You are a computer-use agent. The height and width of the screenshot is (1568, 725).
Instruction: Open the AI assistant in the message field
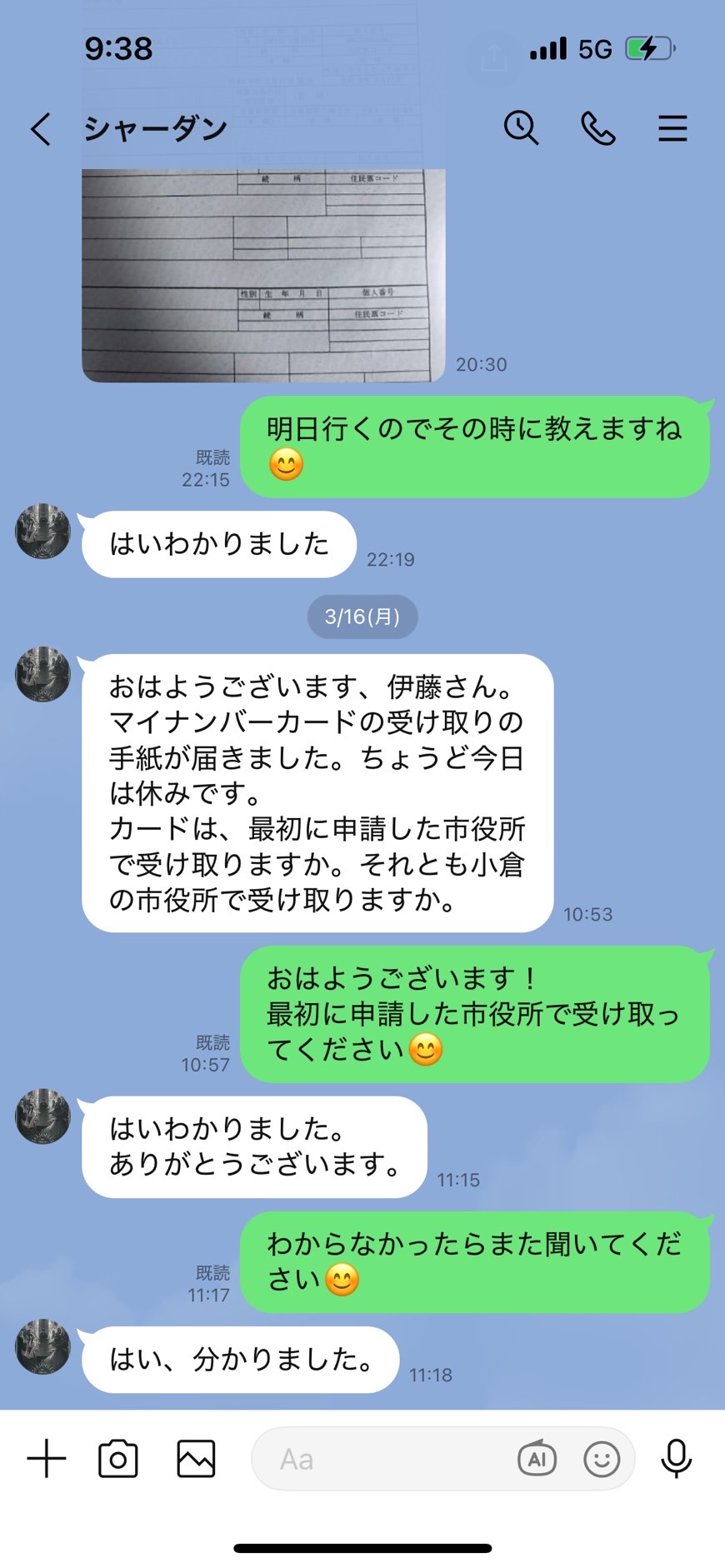click(x=537, y=1459)
